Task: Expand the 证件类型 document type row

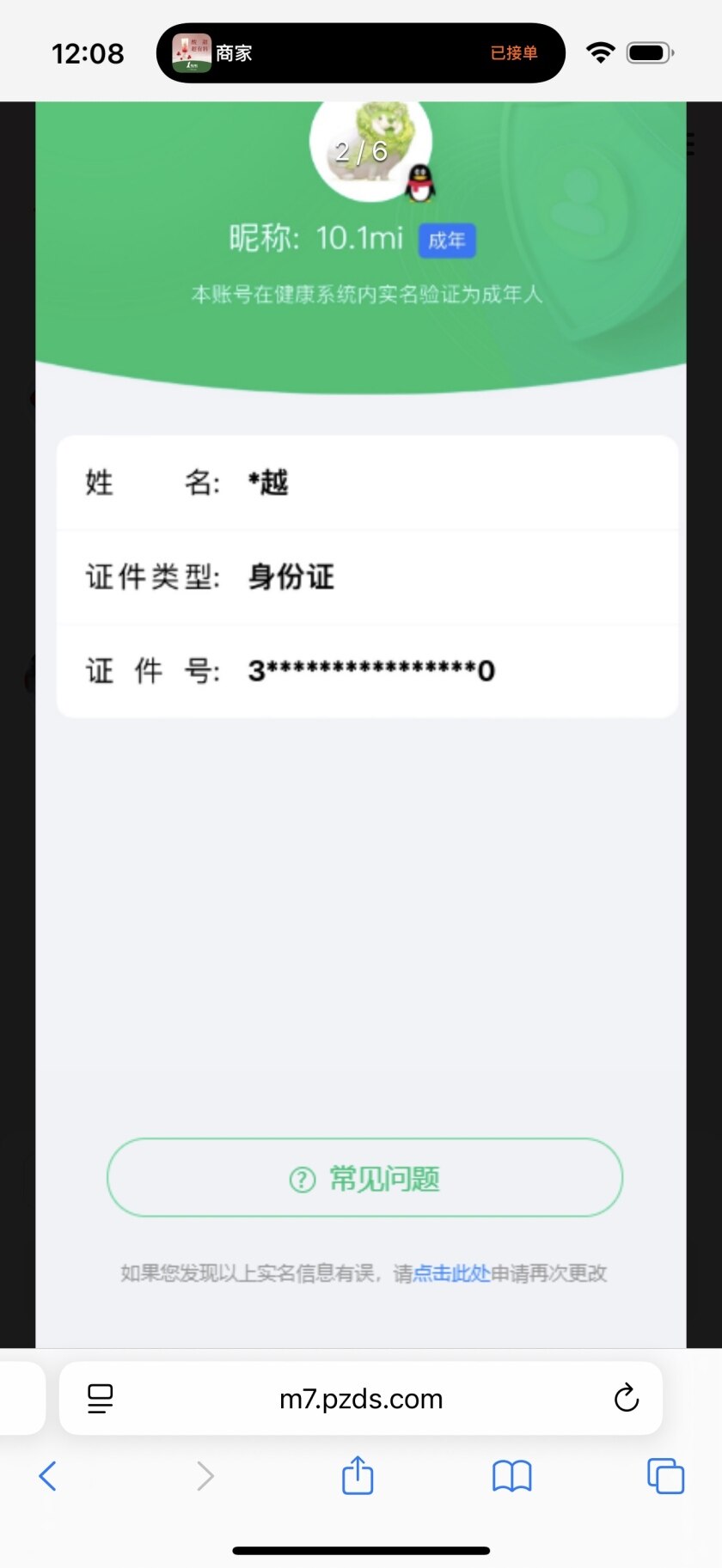Action: [x=365, y=577]
